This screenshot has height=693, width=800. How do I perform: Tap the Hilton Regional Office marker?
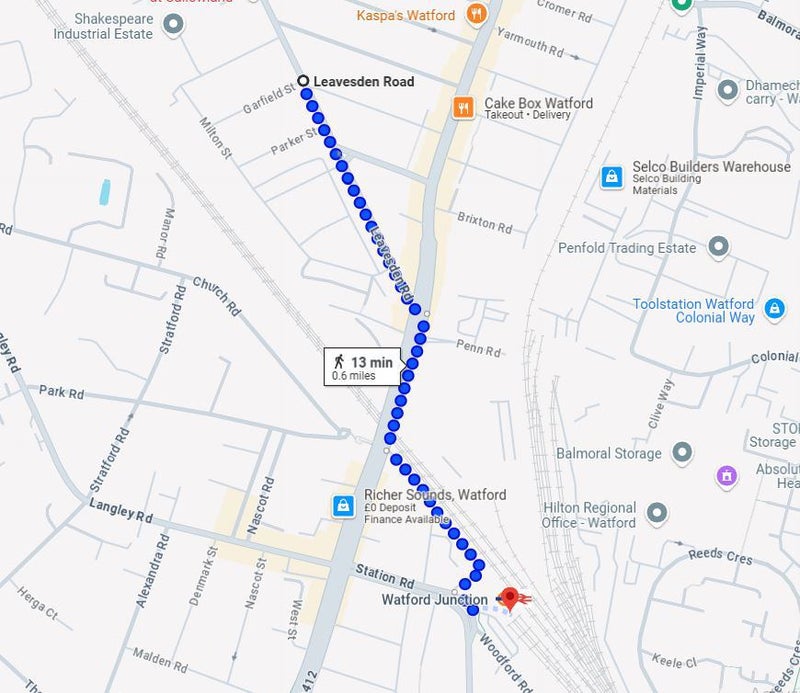(x=657, y=514)
